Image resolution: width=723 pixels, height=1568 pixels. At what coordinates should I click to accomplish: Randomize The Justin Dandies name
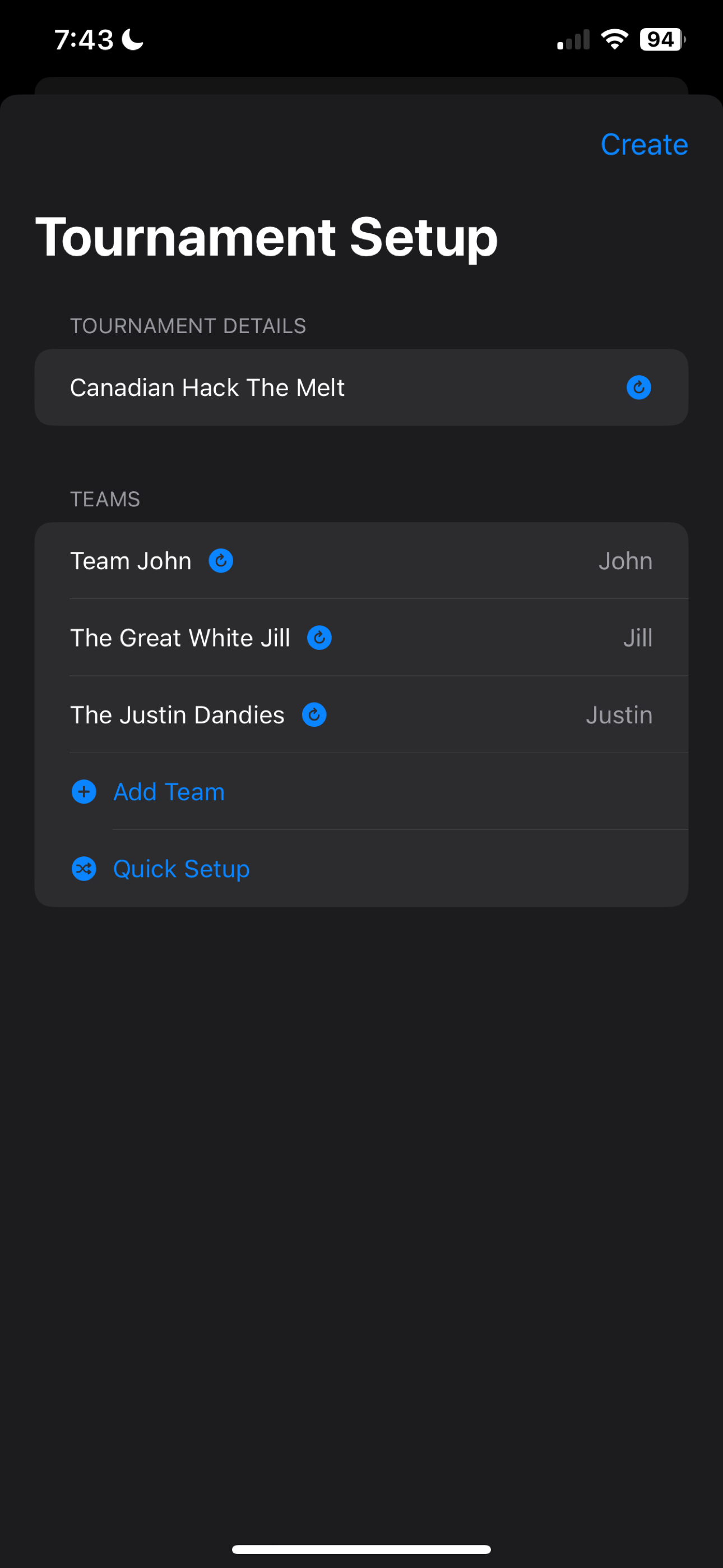tap(314, 714)
